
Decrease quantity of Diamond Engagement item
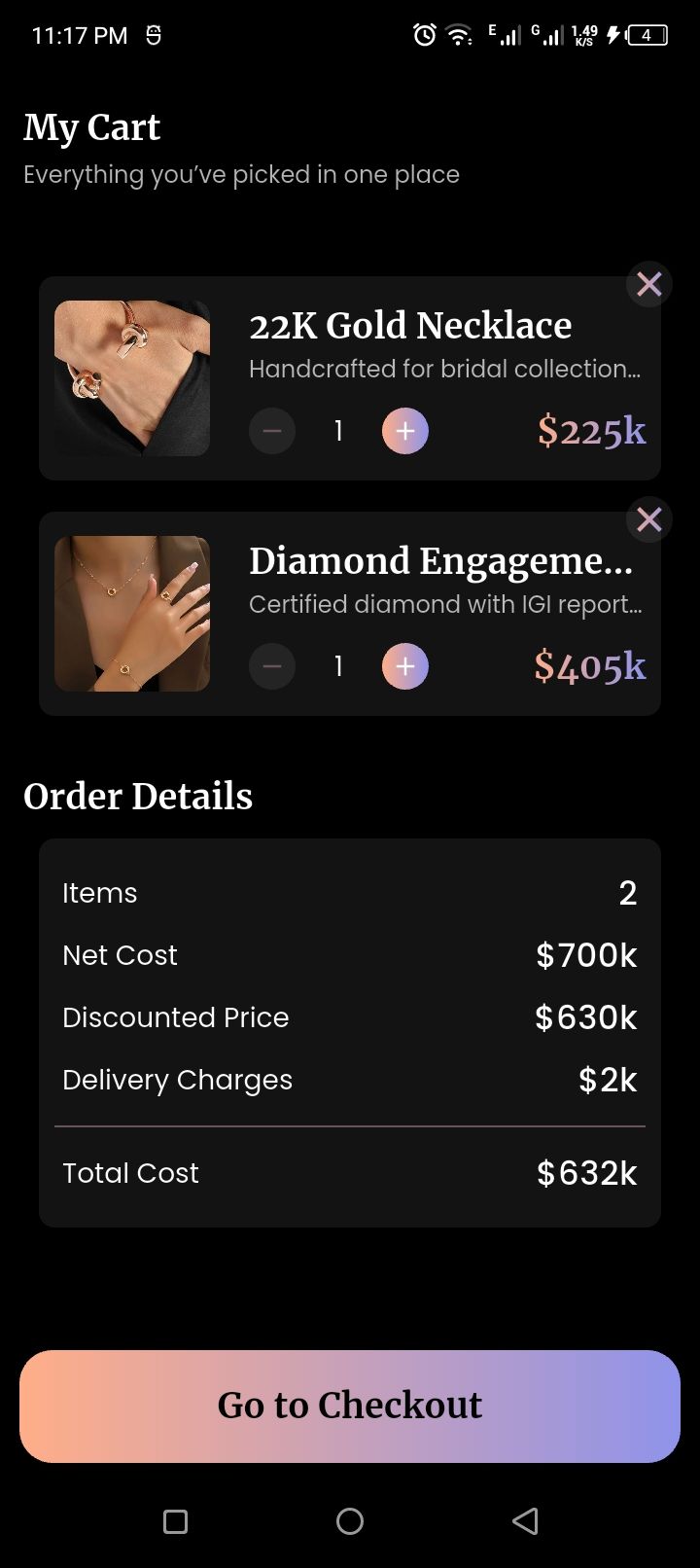[272, 666]
